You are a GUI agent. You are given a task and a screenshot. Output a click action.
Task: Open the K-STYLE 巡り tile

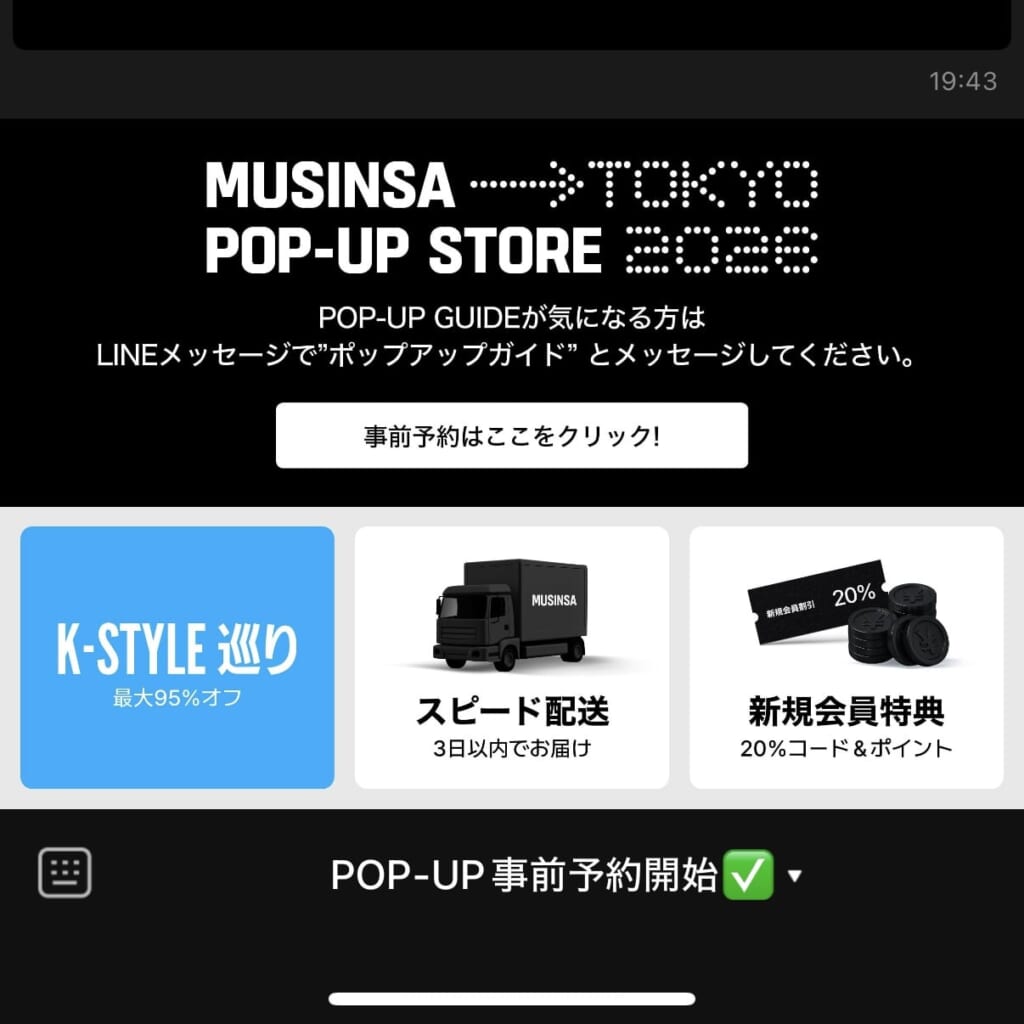click(x=177, y=657)
